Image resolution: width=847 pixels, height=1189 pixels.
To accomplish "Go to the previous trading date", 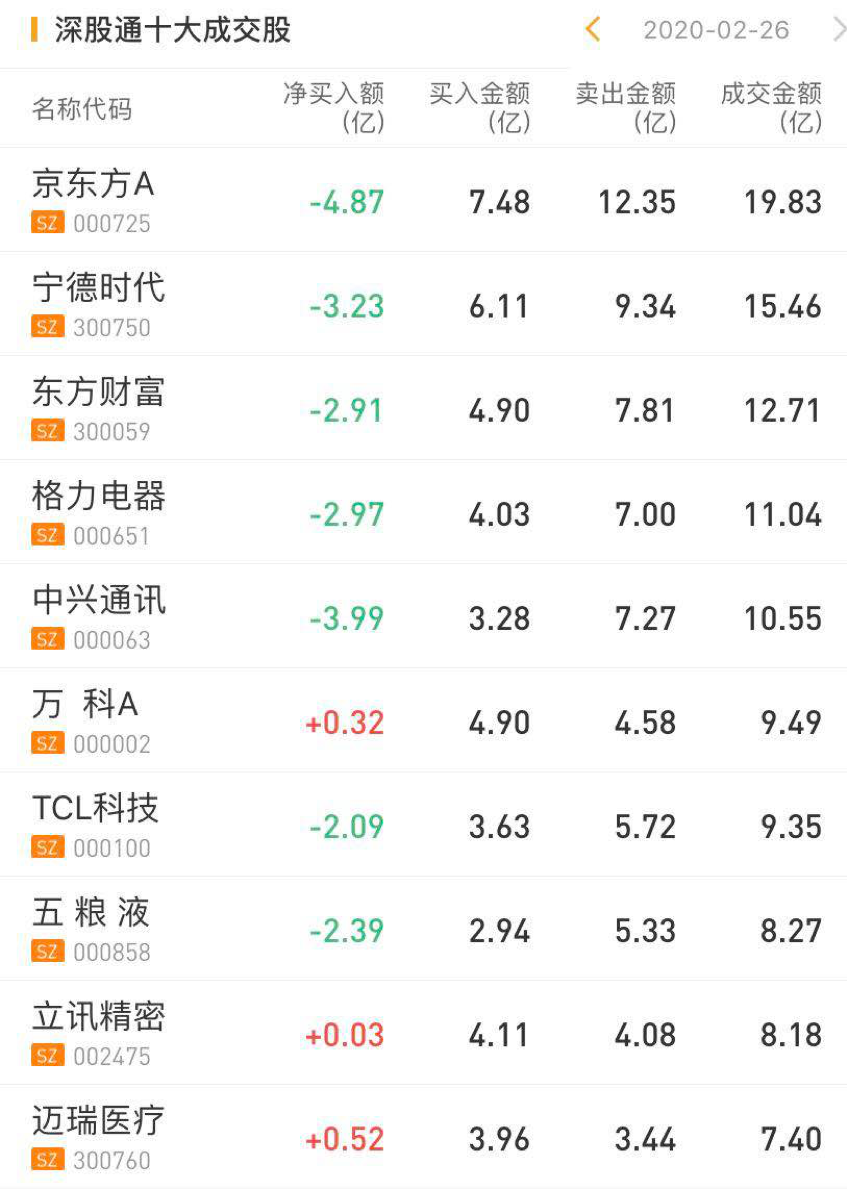I will coord(592,29).
